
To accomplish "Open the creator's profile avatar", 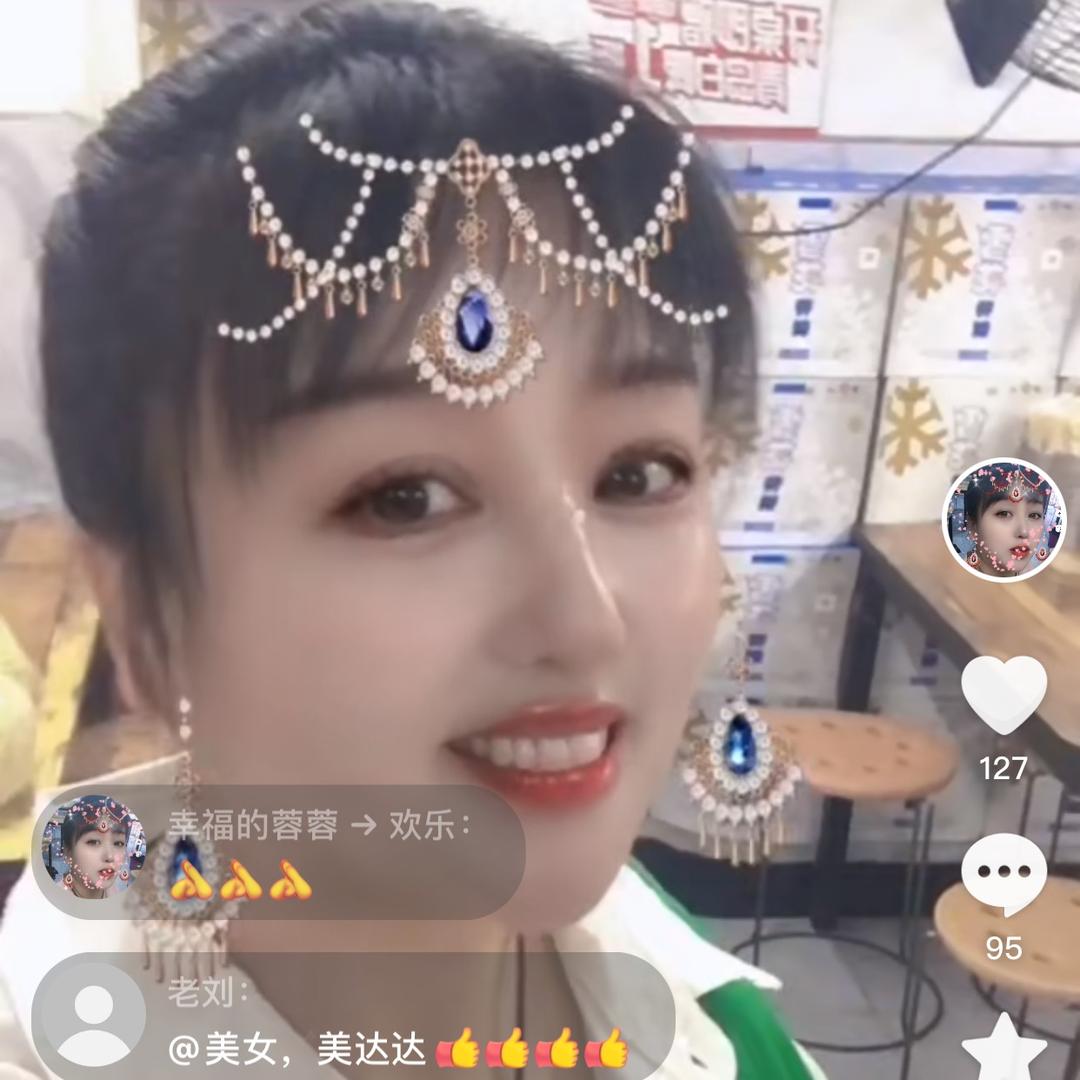I will 1004,520.
